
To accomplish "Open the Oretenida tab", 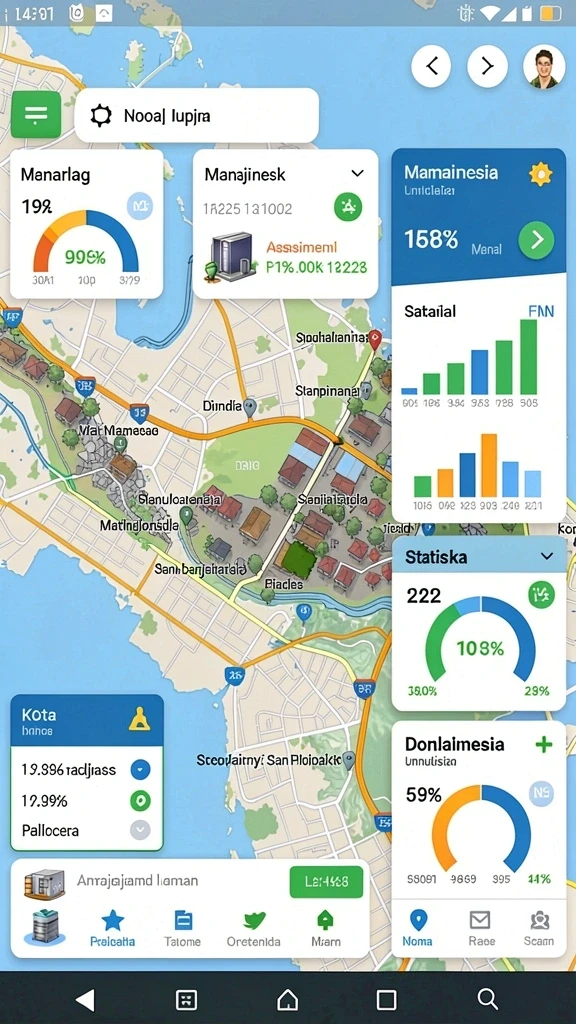I will [254, 929].
